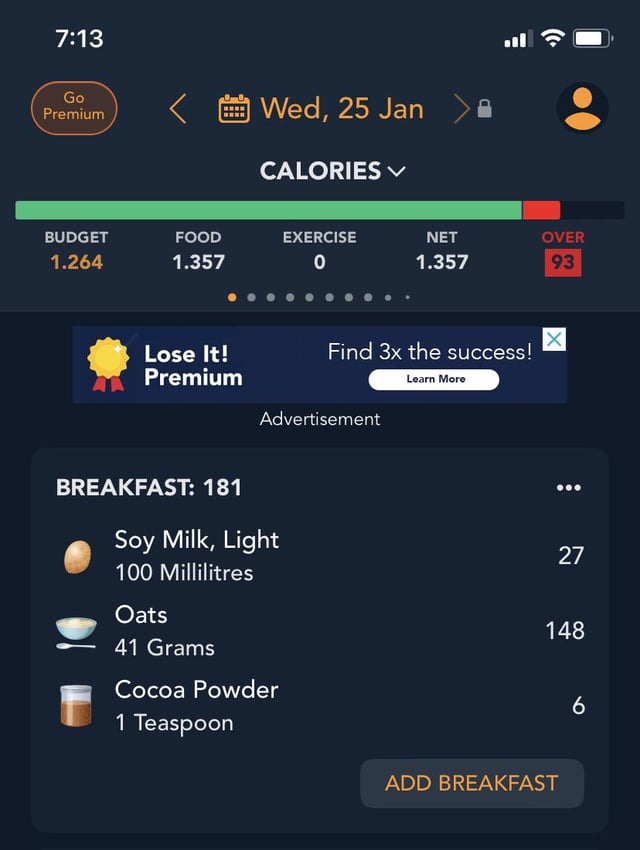Open Breakfast overflow options
Viewport: 640px width, 850px height.
[x=568, y=487]
